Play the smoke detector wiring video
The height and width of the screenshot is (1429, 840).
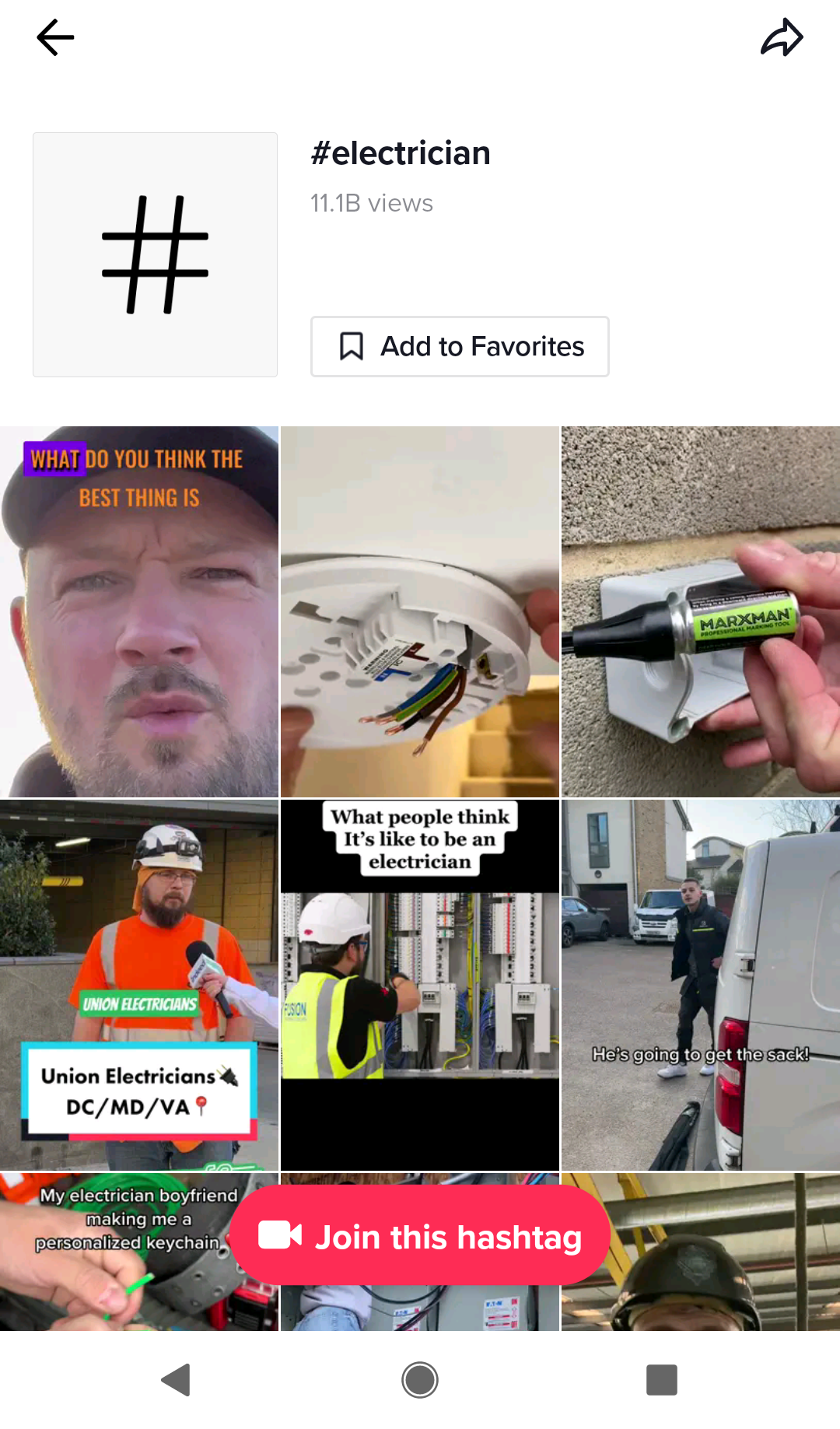point(420,611)
